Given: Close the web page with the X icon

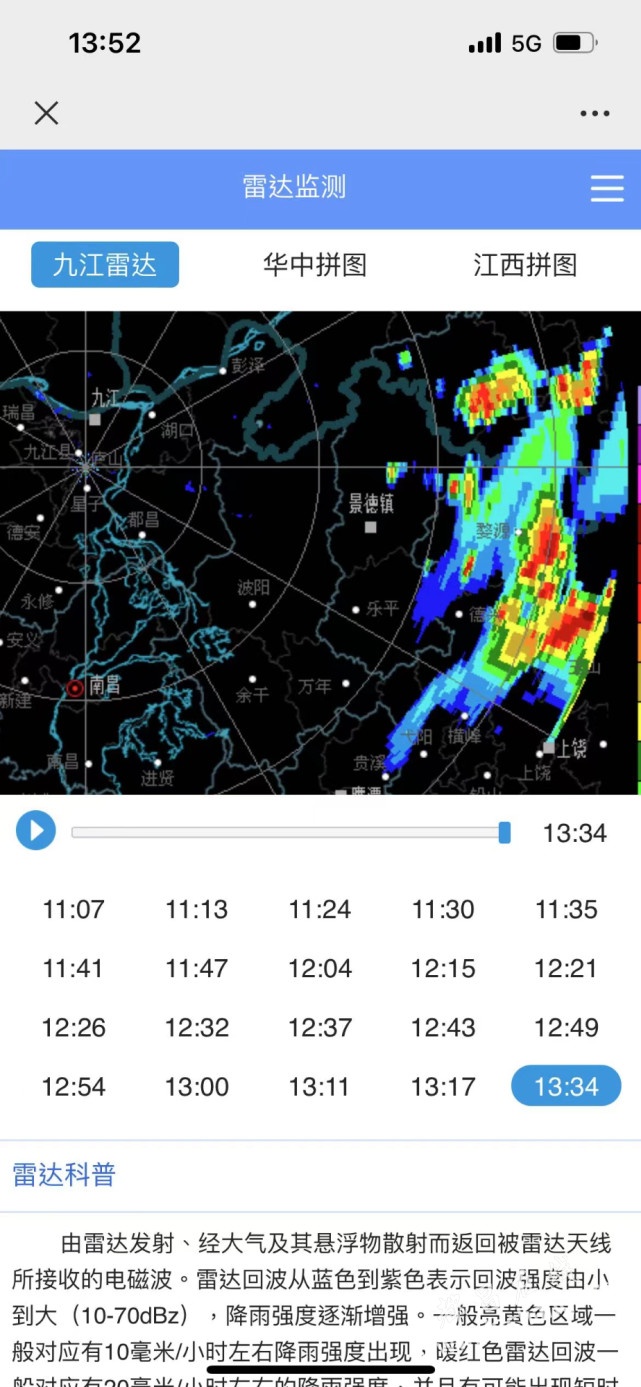Looking at the screenshot, I should tap(46, 113).
